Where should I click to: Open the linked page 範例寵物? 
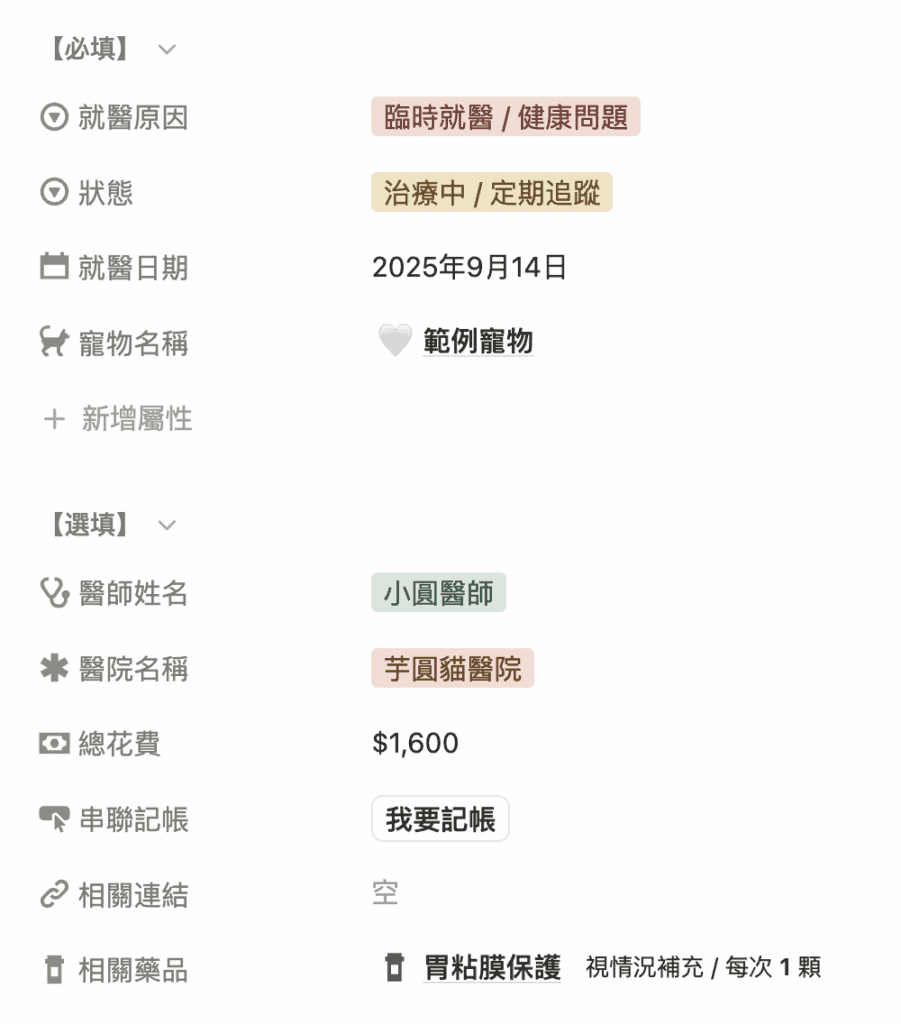[477, 342]
